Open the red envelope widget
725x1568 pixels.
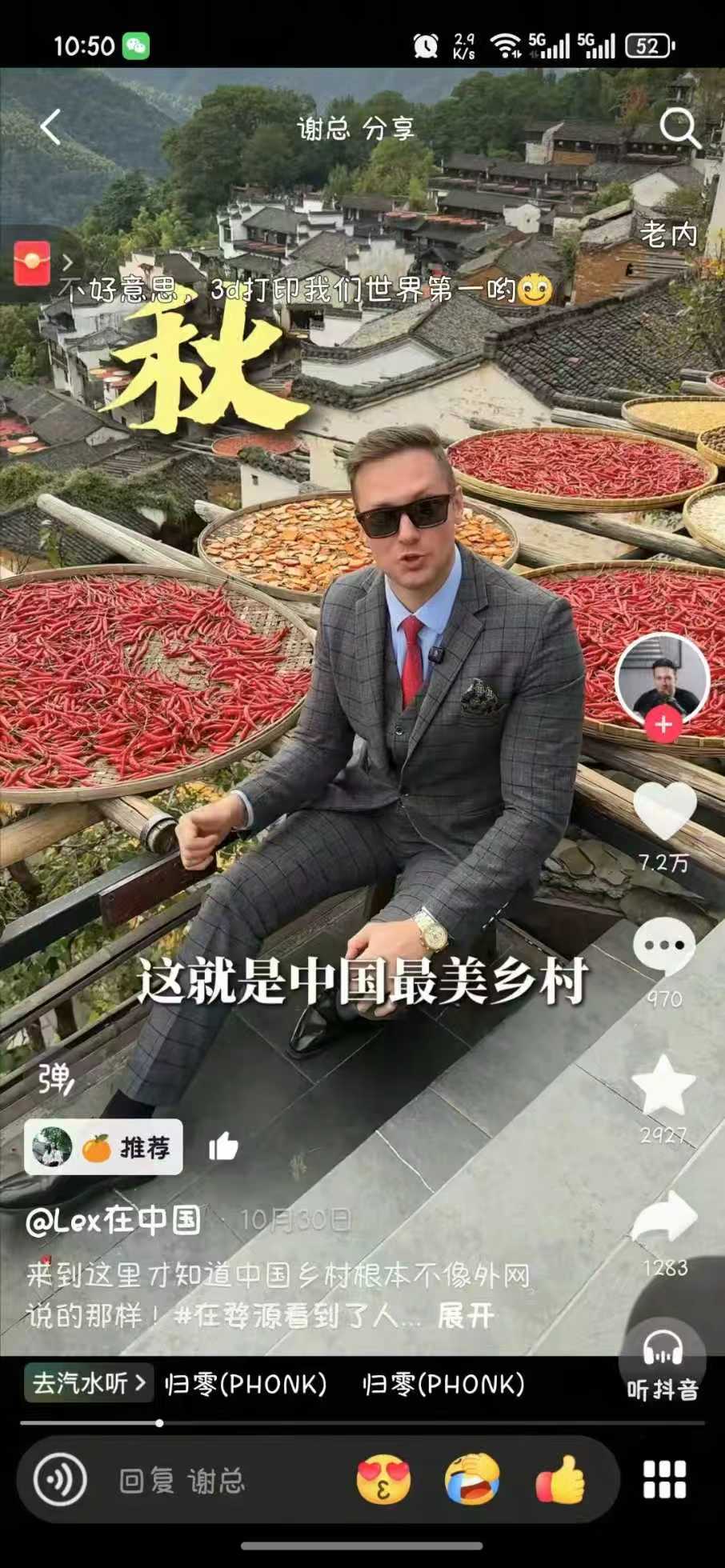click(x=32, y=264)
